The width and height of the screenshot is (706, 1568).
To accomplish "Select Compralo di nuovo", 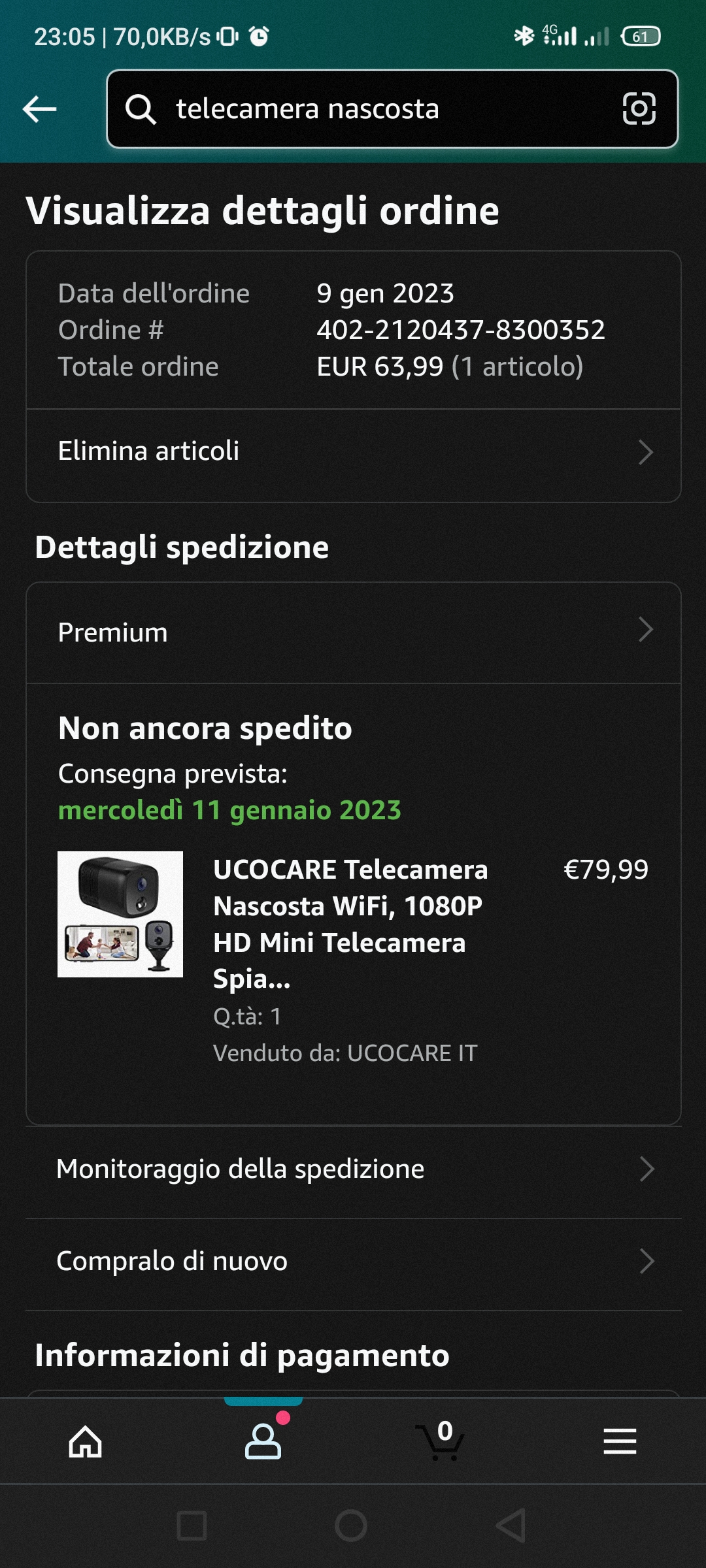I will [x=353, y=1261].
